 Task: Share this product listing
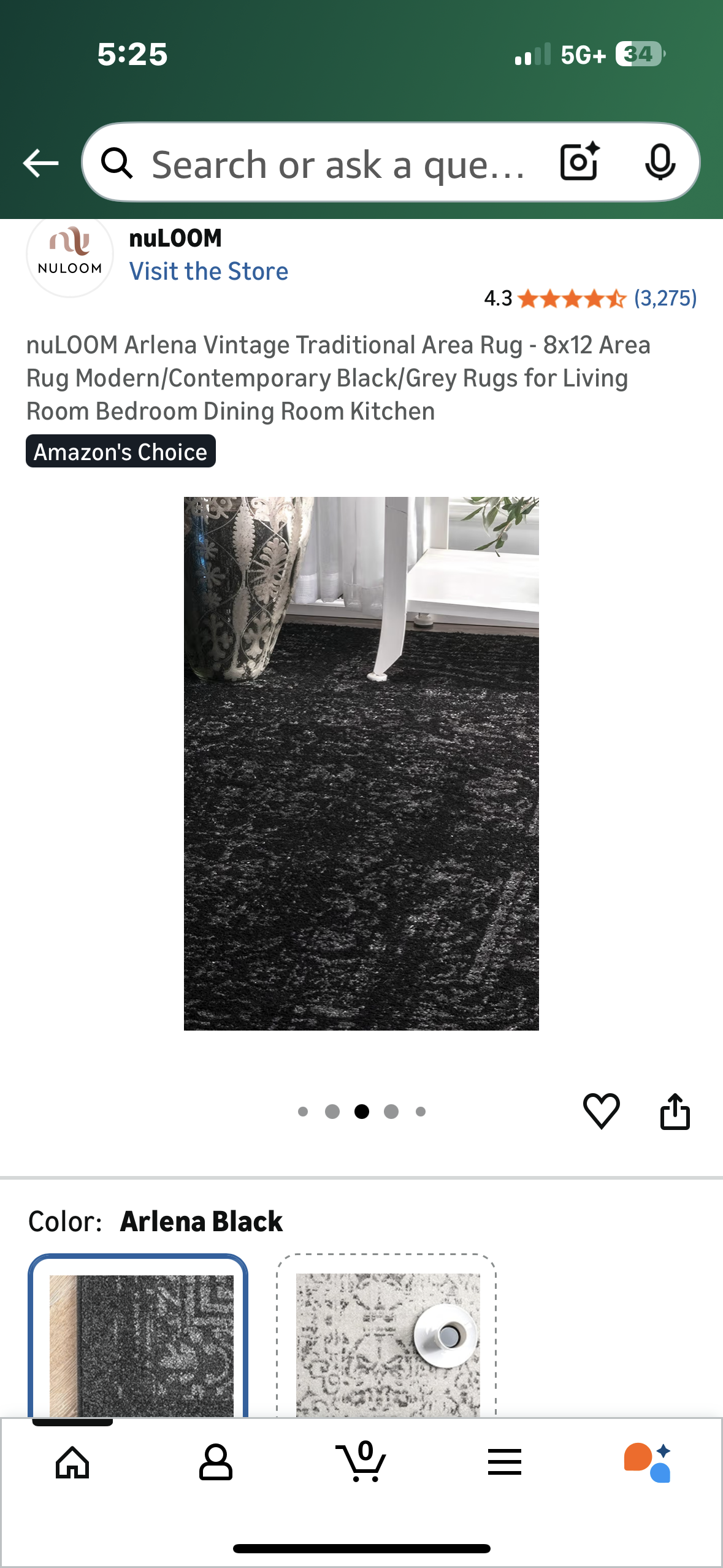coord(675,1111)
